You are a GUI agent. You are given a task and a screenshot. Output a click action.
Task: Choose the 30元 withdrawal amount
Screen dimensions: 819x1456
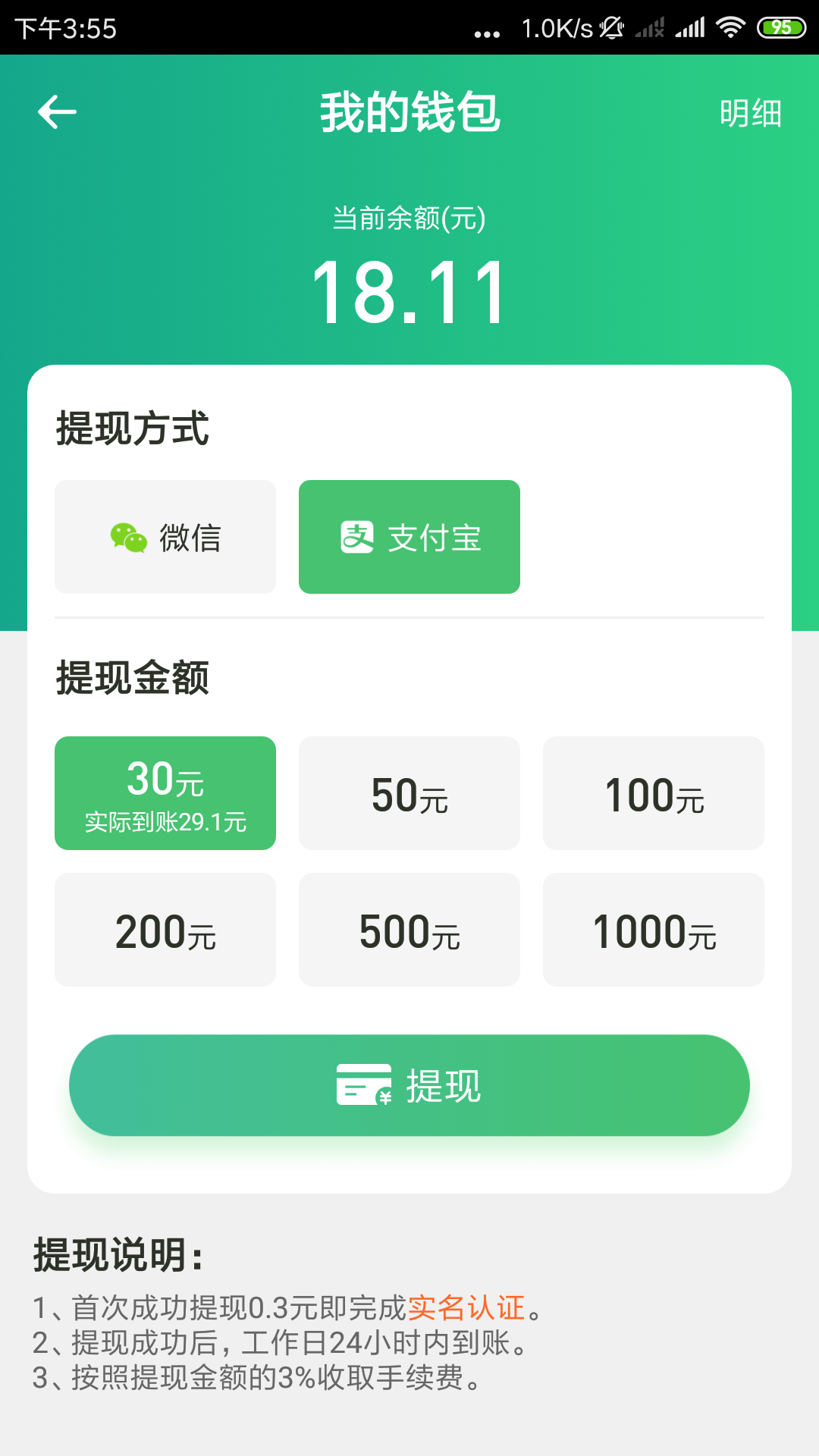click(165, 793)
